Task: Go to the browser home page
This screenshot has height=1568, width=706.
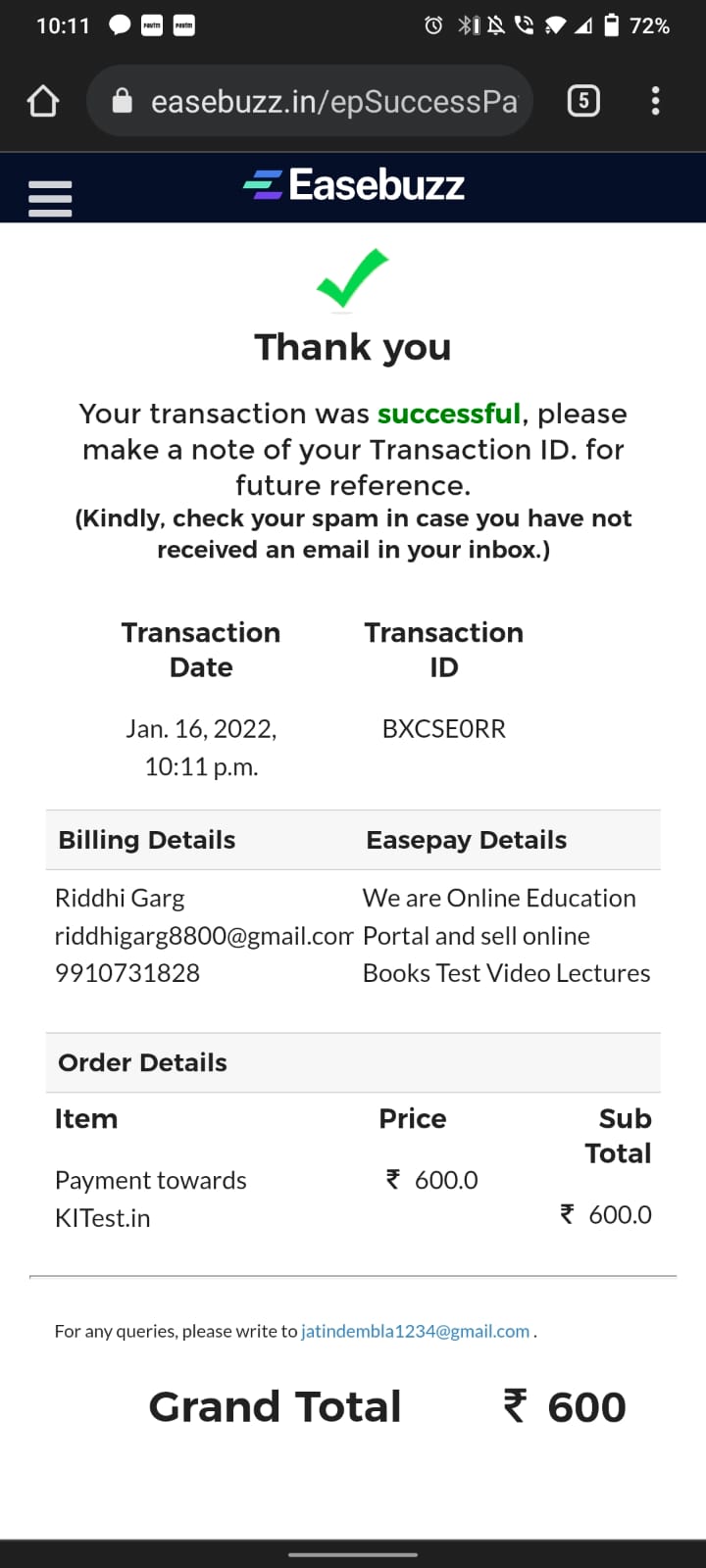Action: click(43, 101)
